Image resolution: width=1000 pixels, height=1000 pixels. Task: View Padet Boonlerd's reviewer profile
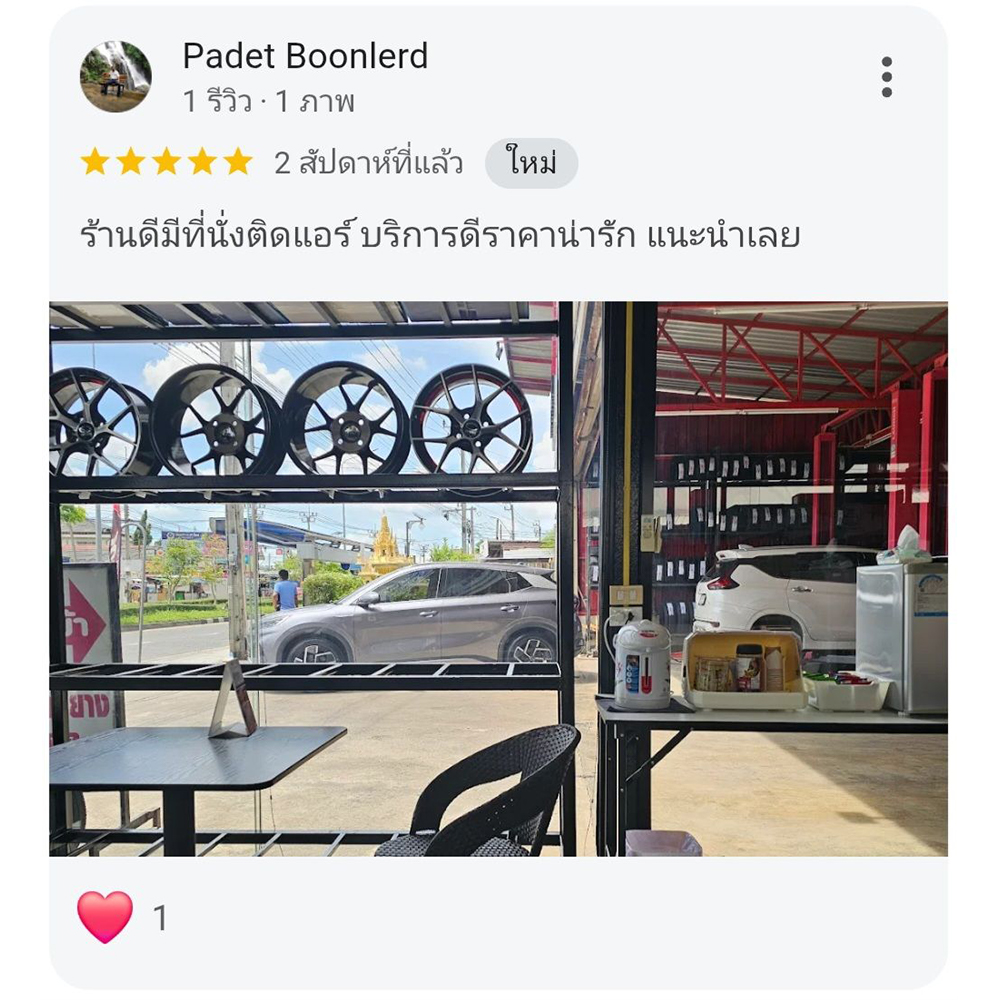(x=305, y=56)
